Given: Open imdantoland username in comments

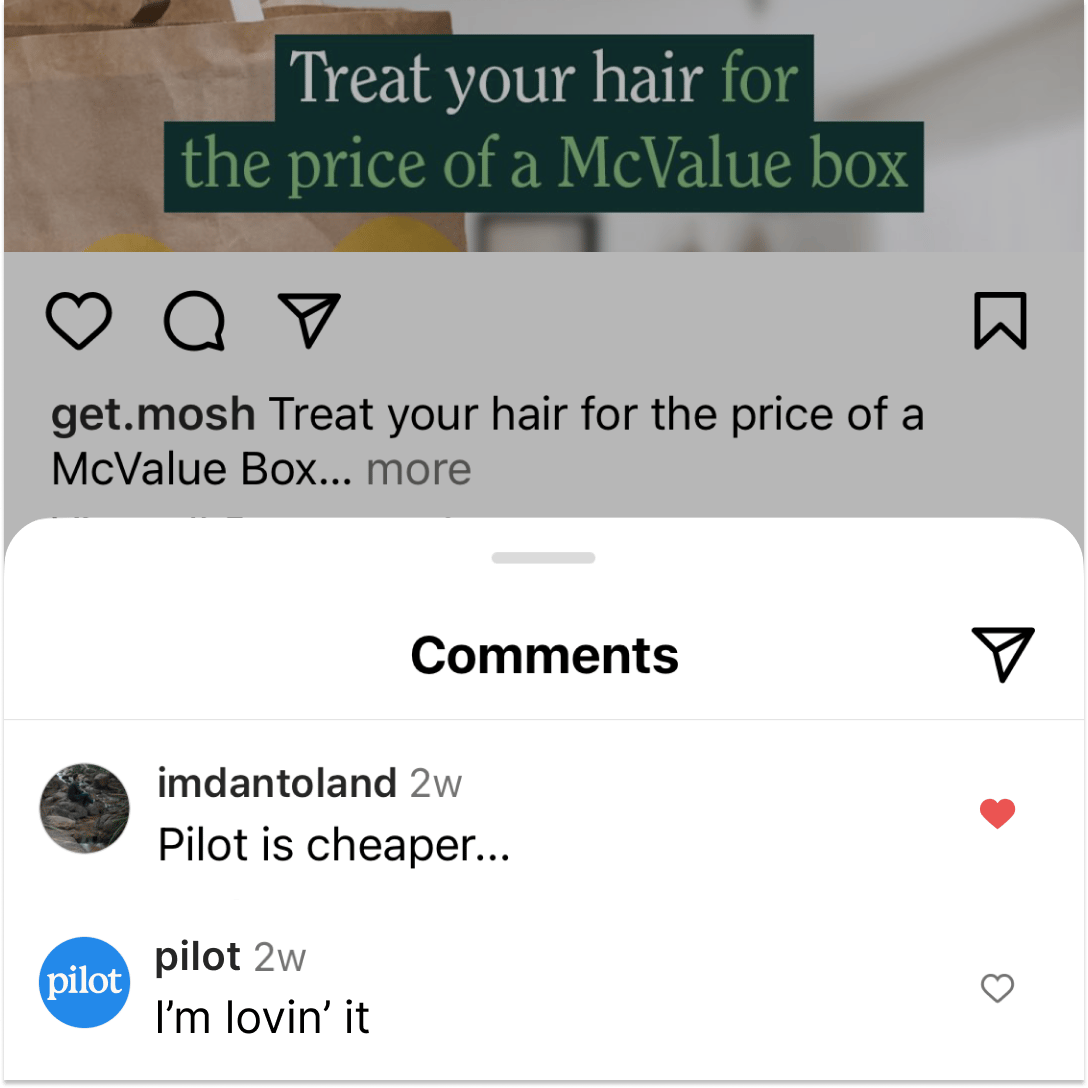Looking at the screenshot, I should 276,783.
